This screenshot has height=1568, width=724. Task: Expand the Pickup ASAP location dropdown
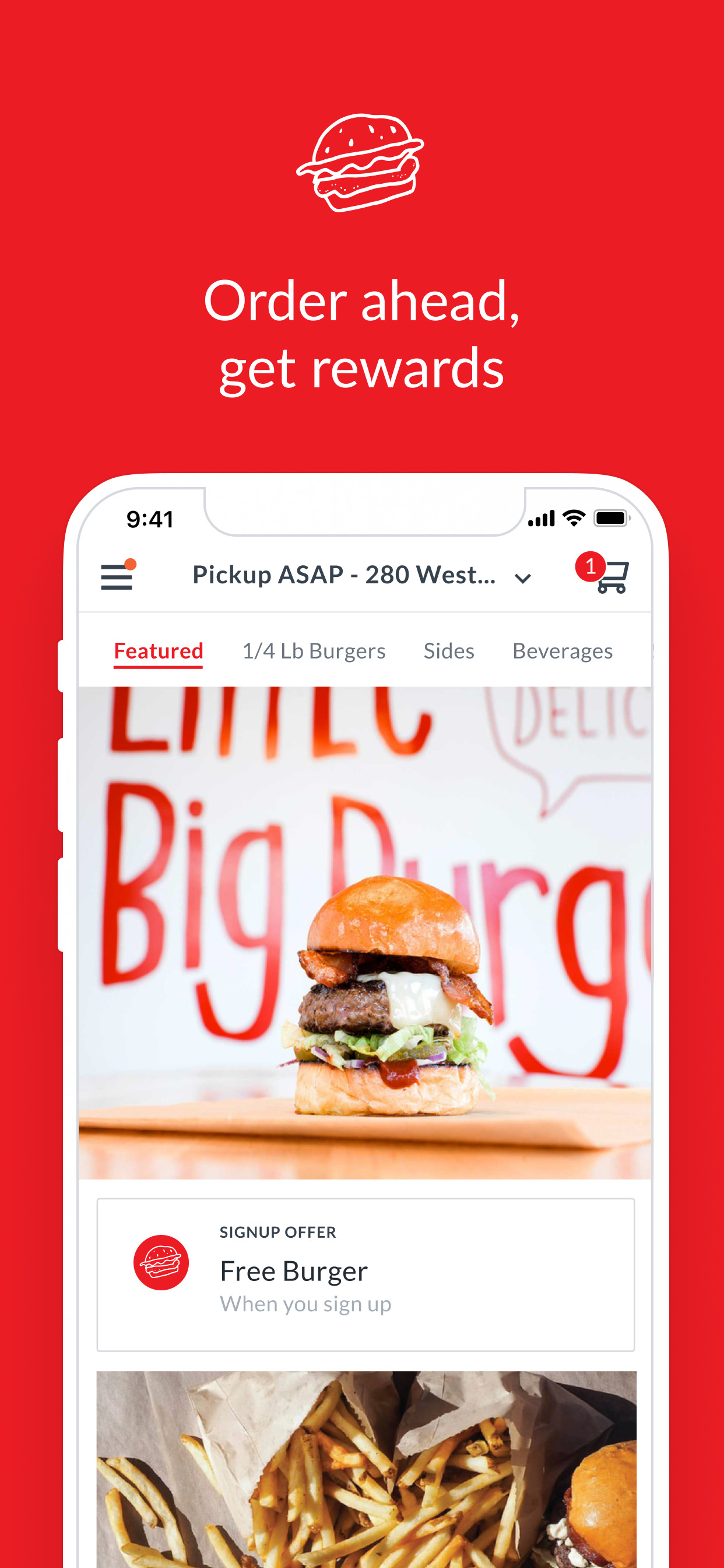(x=346, y=576)
